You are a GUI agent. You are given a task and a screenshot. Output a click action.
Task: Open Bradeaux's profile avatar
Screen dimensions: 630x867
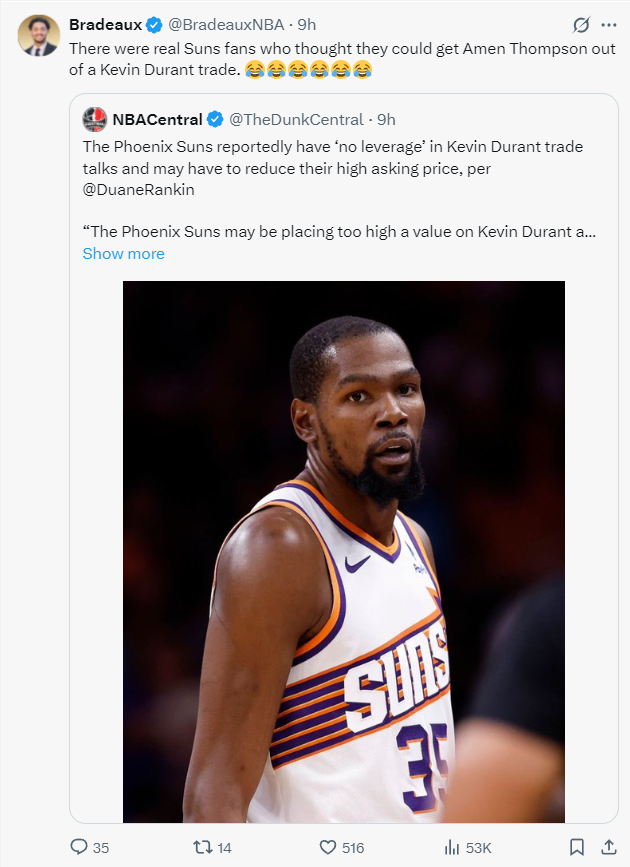[38, 36]
